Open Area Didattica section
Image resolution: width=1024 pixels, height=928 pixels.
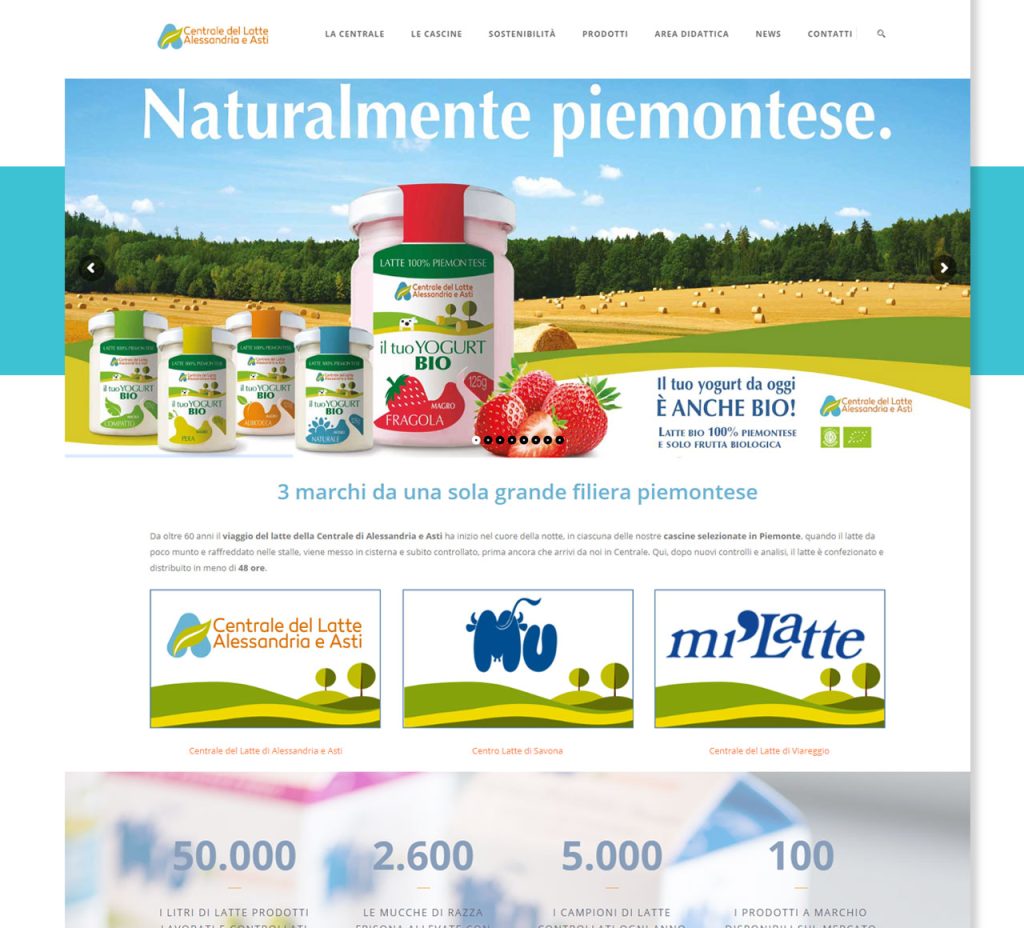click(x=691, y=34)
